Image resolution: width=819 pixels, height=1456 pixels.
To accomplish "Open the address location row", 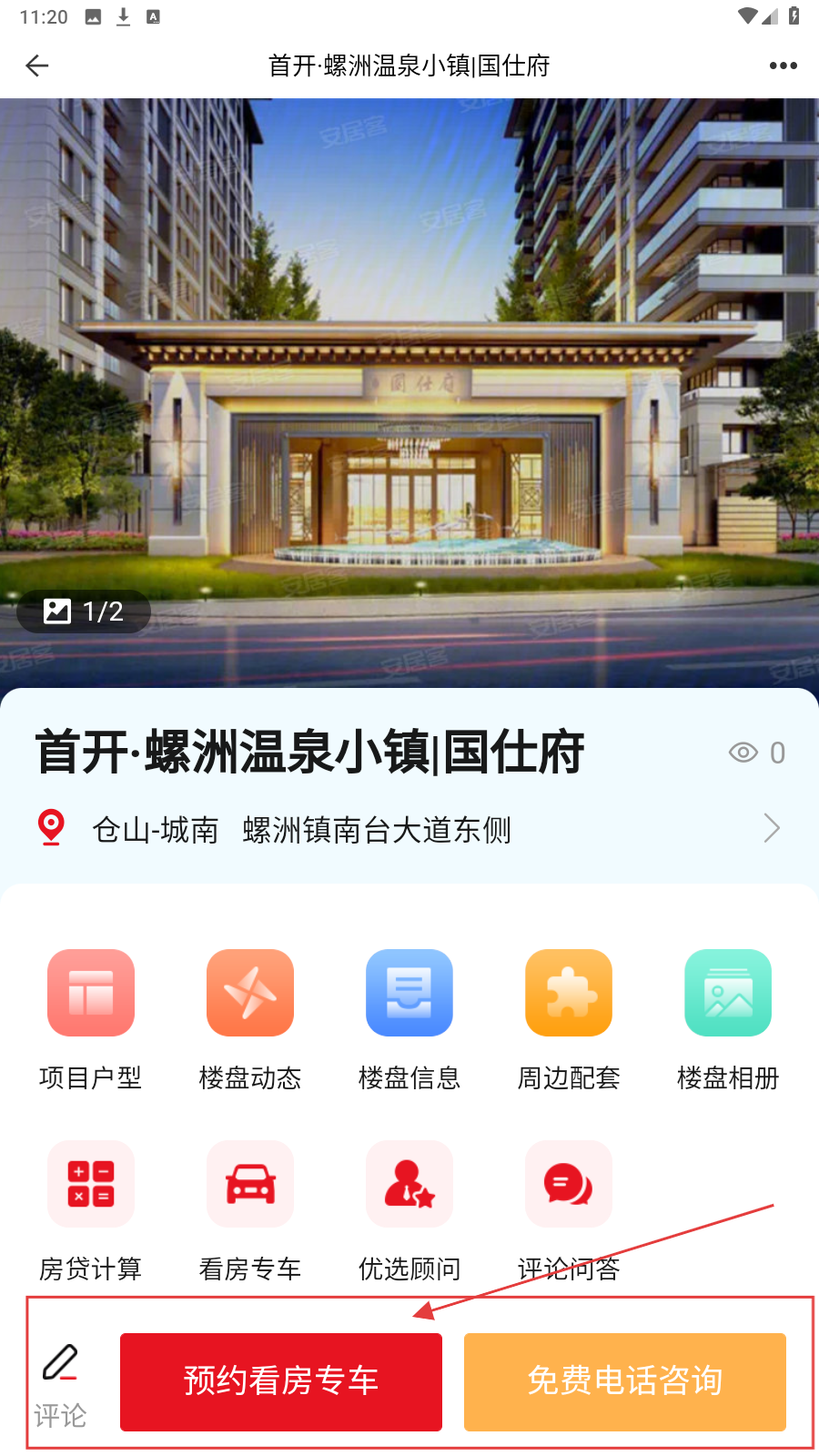I will click(x=409, y=829).
